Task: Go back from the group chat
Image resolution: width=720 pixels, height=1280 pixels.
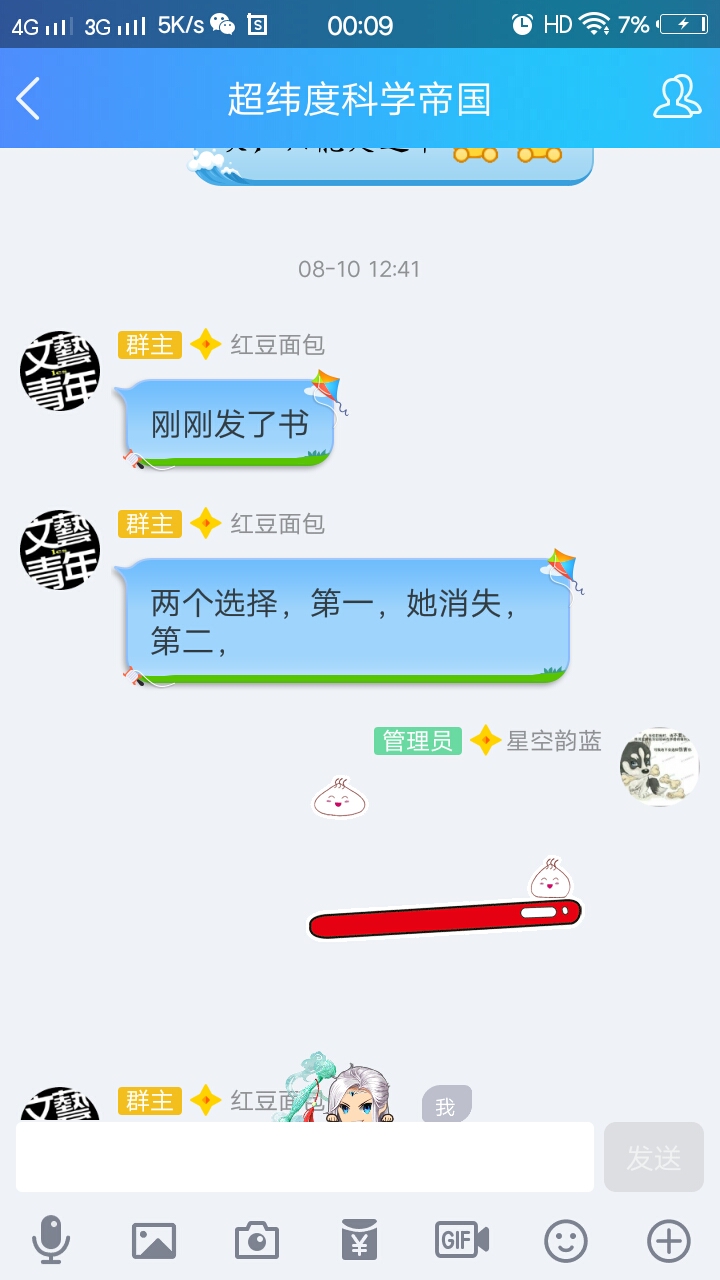Action: pos(28,99)
